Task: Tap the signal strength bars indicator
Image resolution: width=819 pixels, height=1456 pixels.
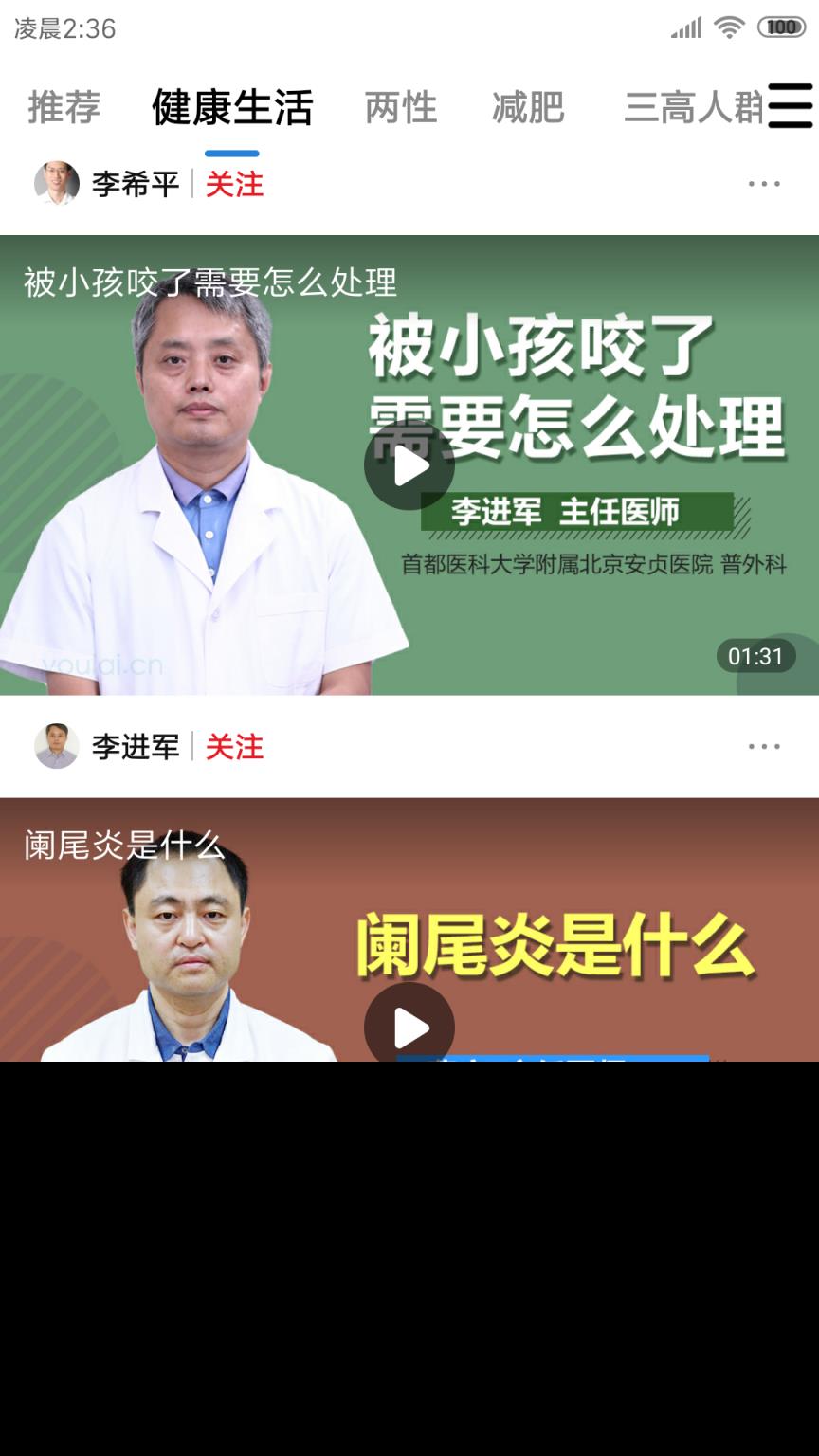Action: (684, 27)
